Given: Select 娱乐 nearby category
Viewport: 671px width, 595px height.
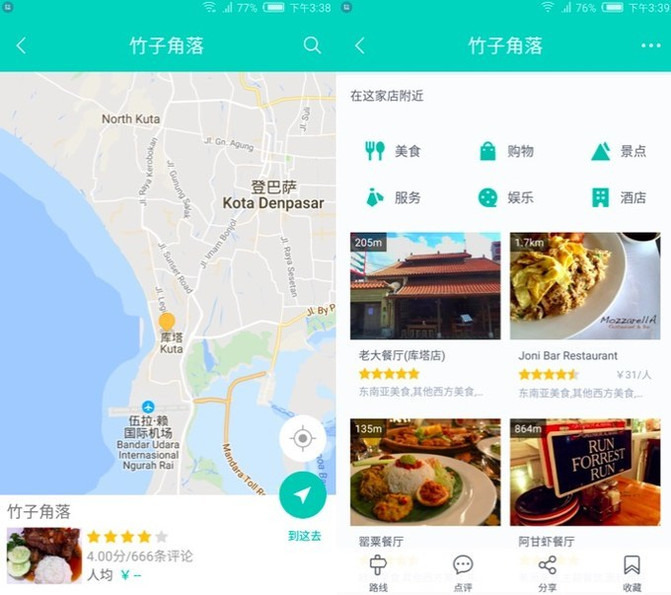Looking at the screenshot, I should [507, 197].
